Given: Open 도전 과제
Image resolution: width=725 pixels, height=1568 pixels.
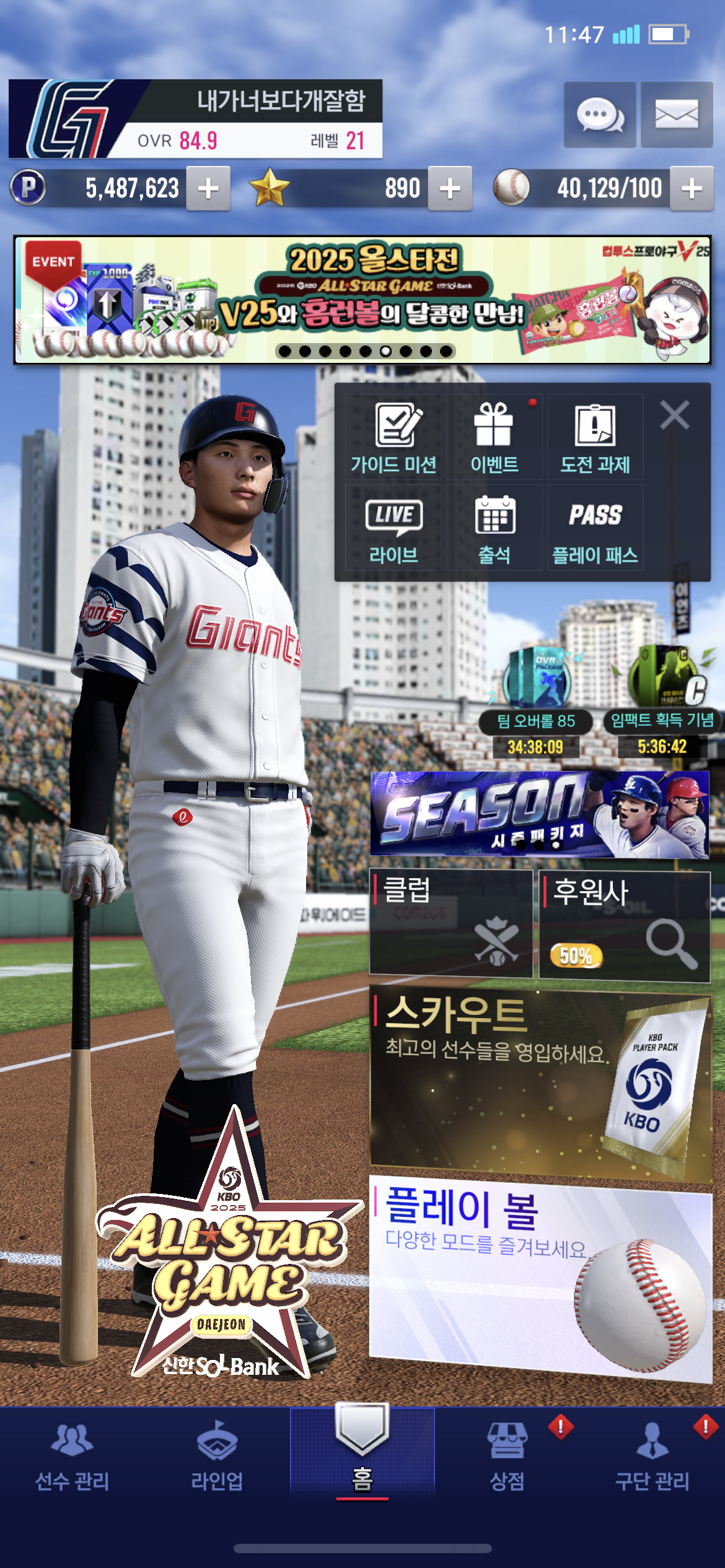Looking at the screenshot, I should click(x=595, y=437).
